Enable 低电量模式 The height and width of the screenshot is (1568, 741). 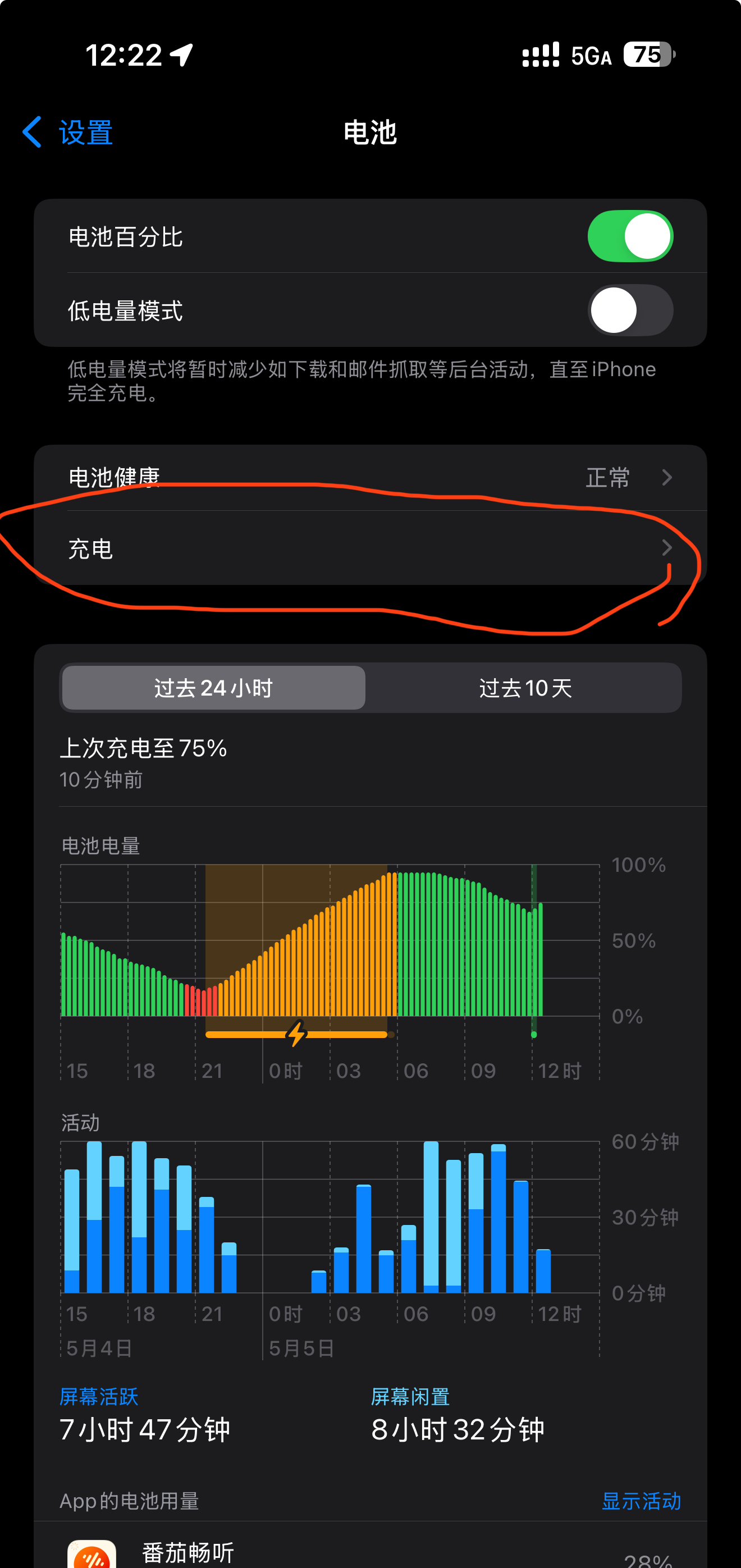[631, 310]
